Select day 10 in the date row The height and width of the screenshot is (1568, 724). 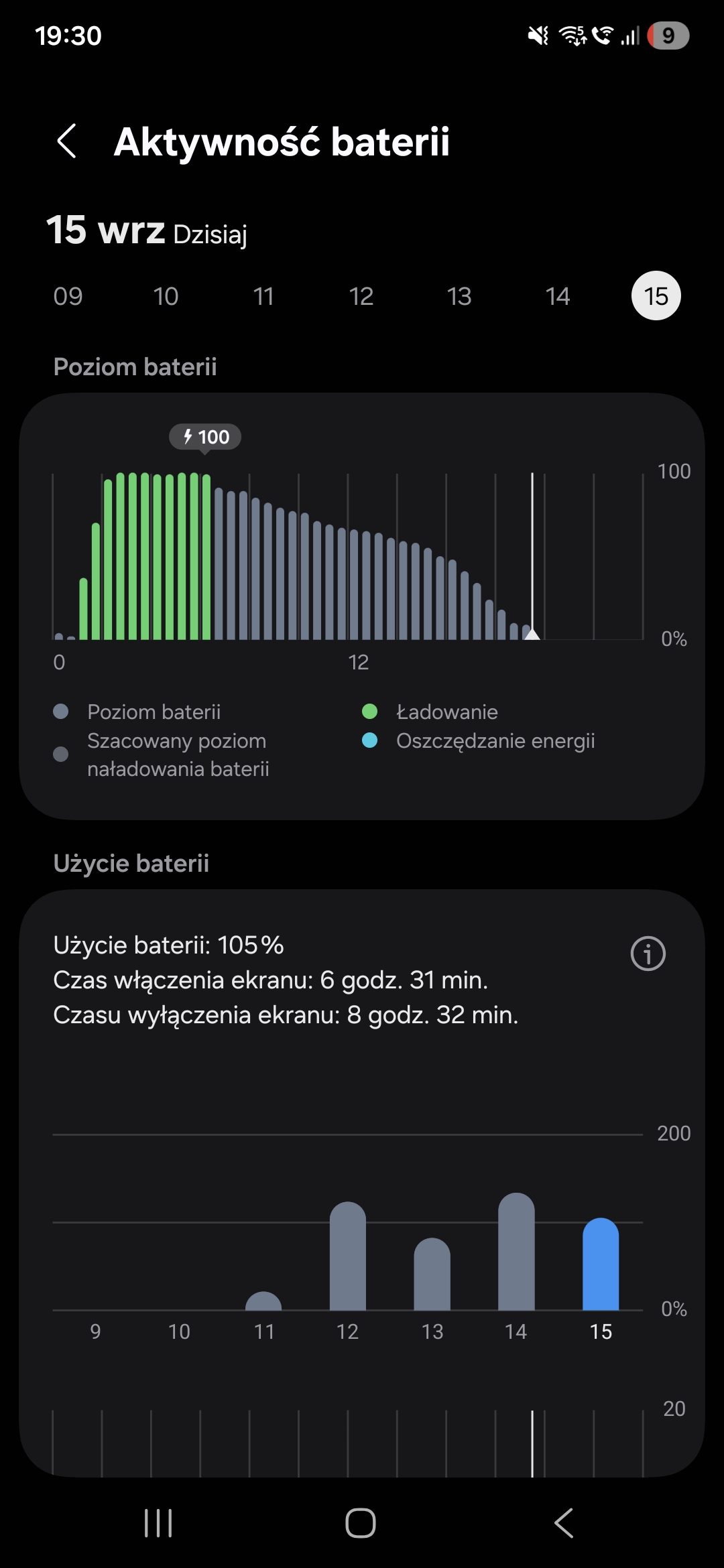(166, 296)
